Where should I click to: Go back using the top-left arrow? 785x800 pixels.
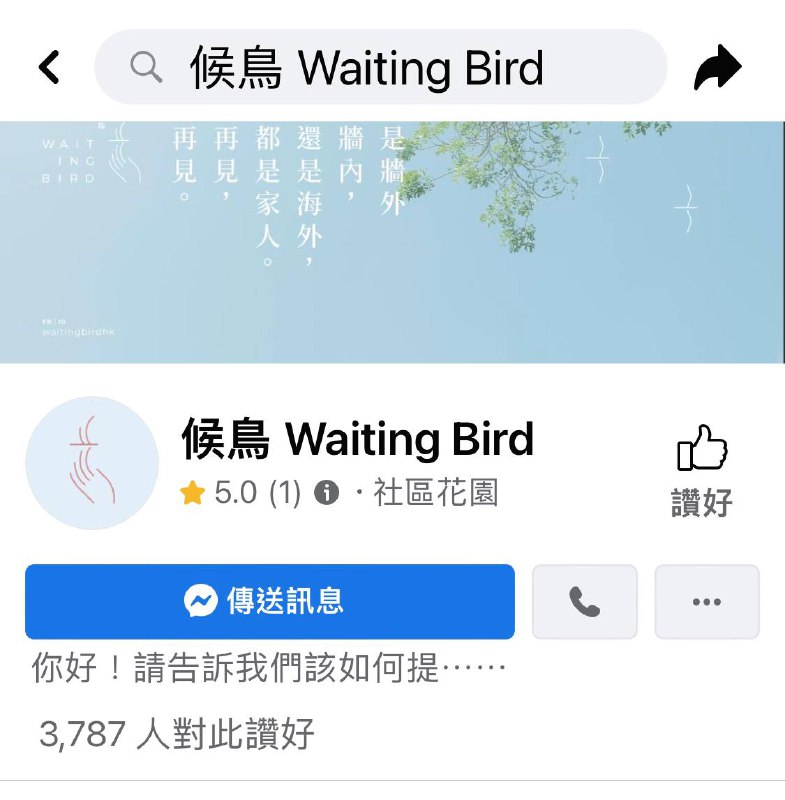point(49,68)
